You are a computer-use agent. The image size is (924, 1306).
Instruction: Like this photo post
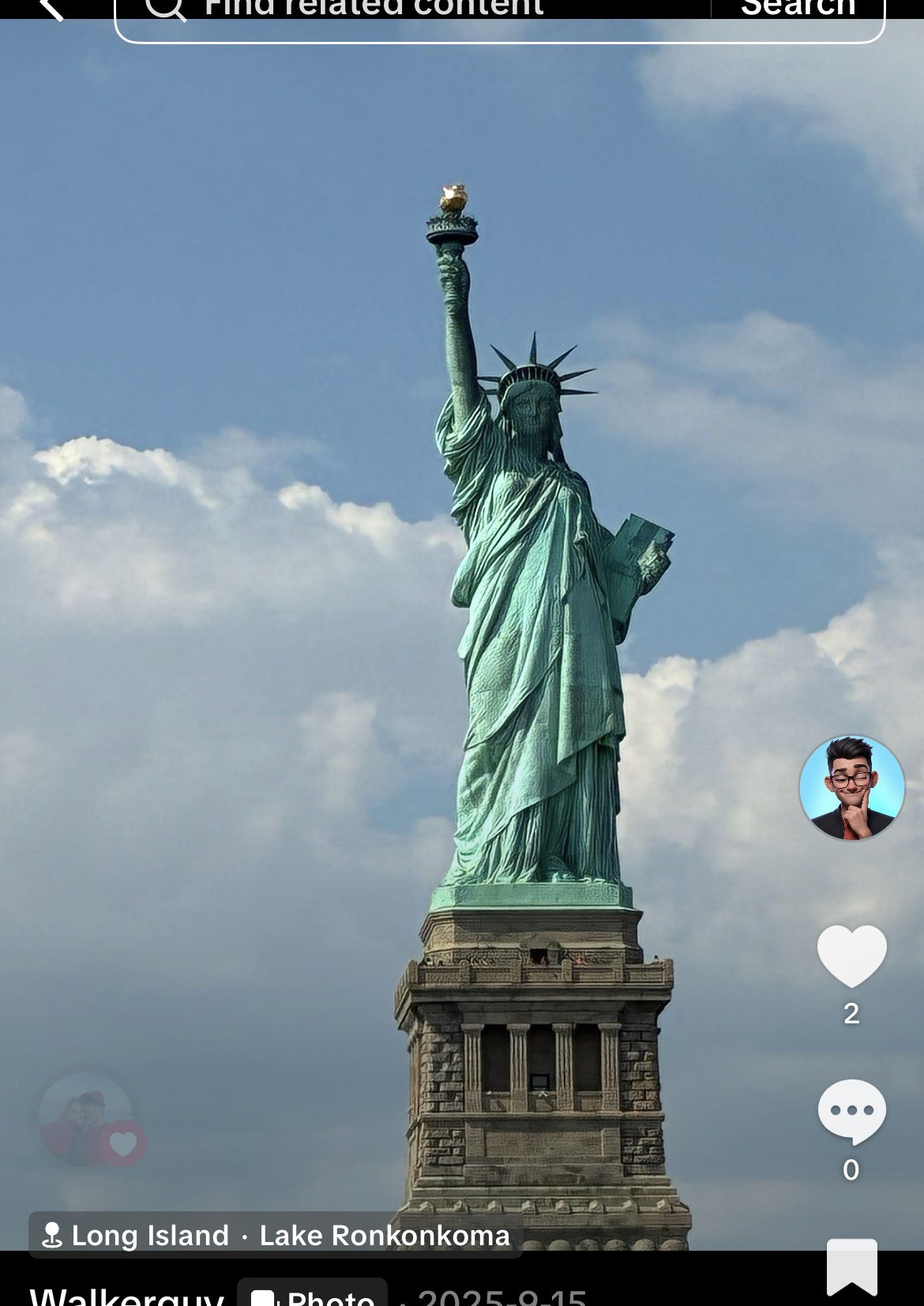click(851, 955)
